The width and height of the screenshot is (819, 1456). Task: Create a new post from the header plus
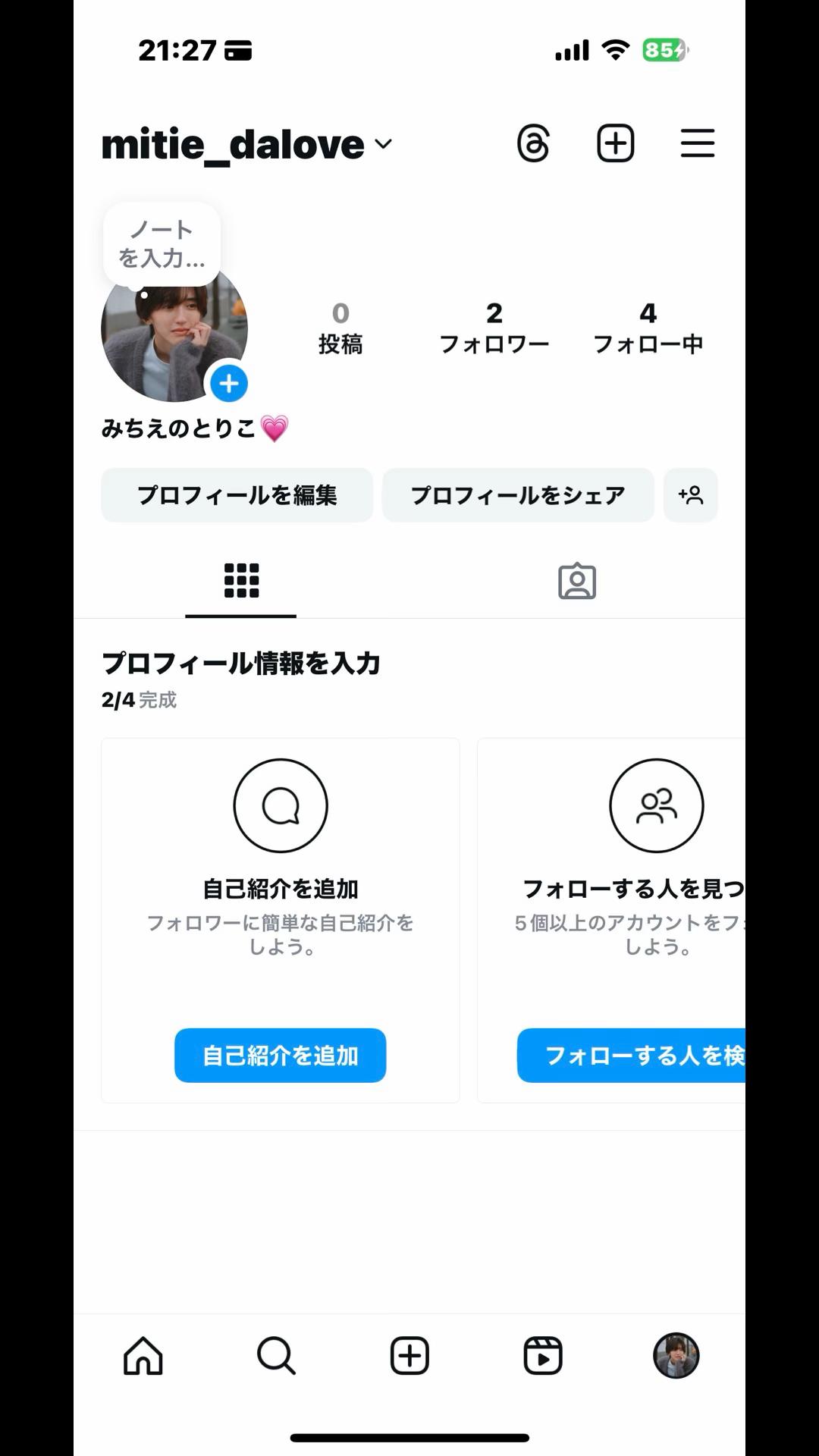tap(615, 143)
